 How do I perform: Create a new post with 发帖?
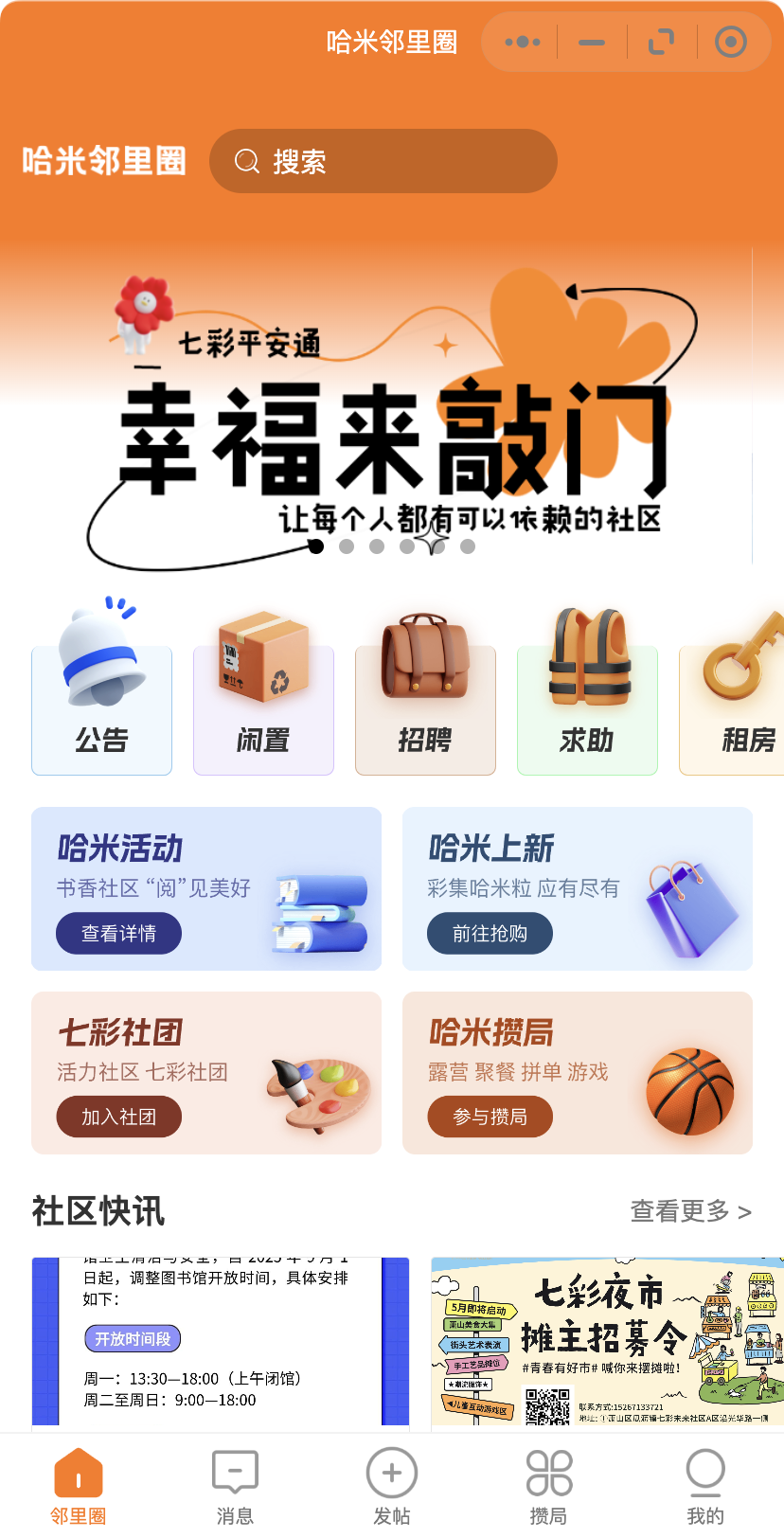pyautogui.click(x=392, y=1488)
